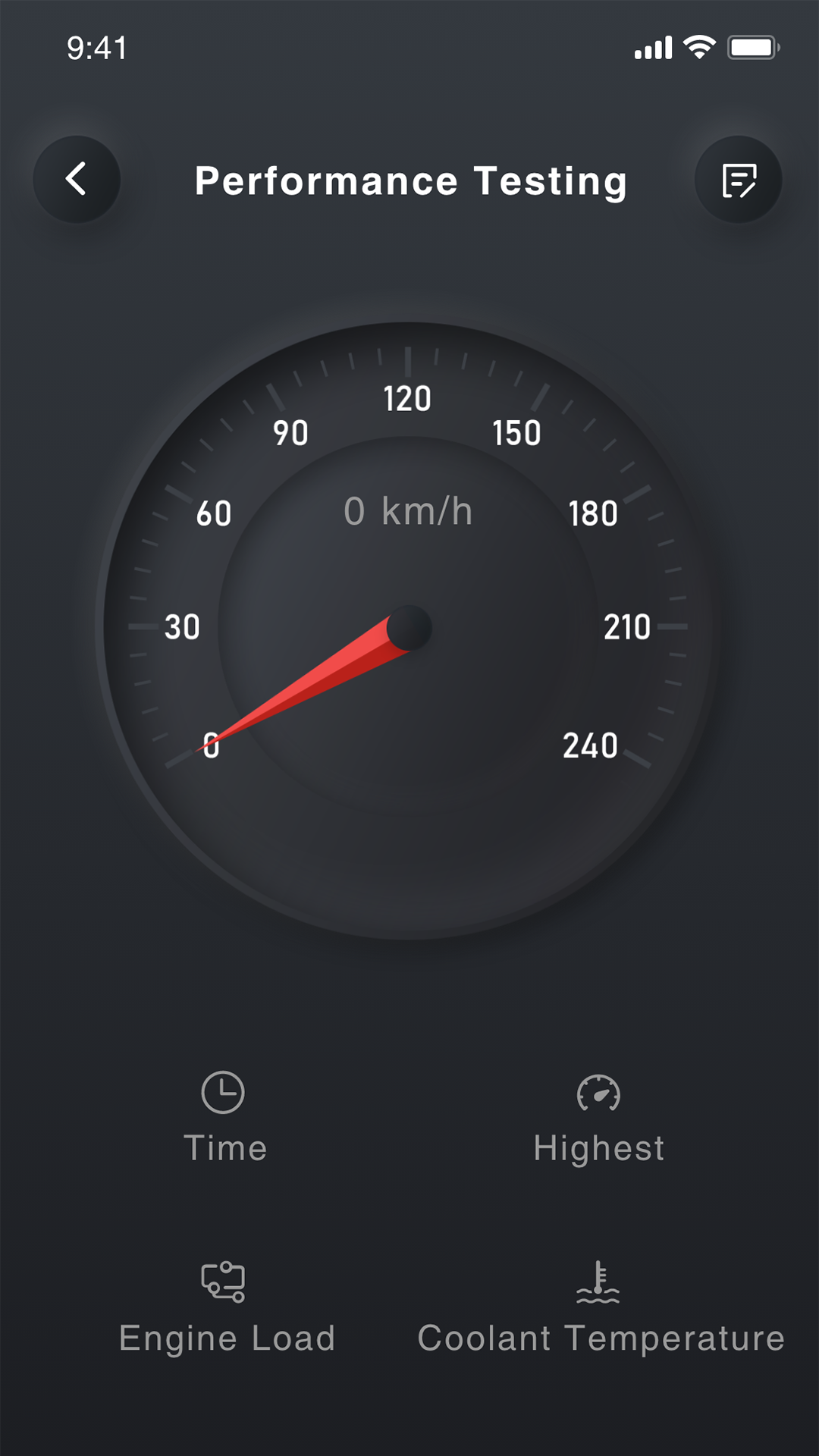Go back from Performance Testing
This screenshot has width=819, height=1456.
[77, 180]
